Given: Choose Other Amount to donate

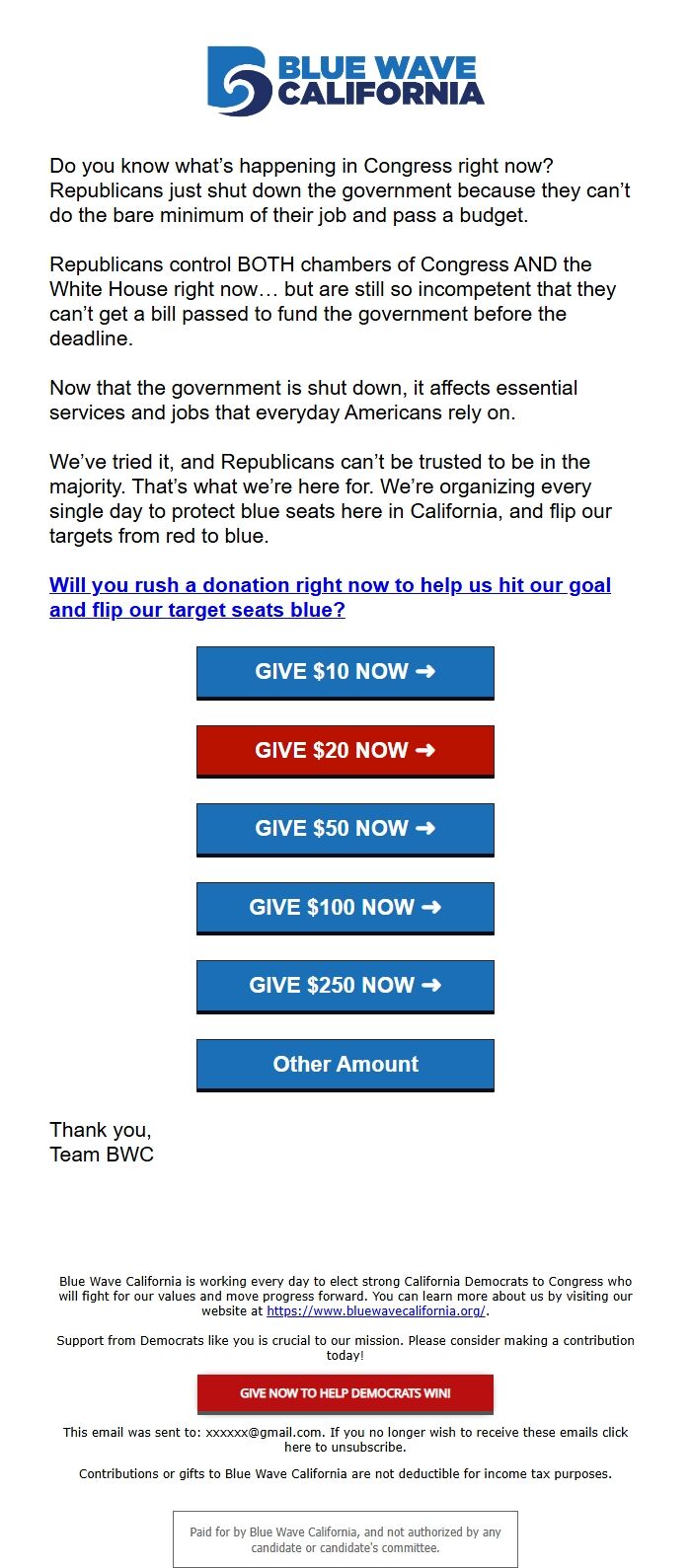Looking at the screenshot, I should click(x=345, y=1064).
